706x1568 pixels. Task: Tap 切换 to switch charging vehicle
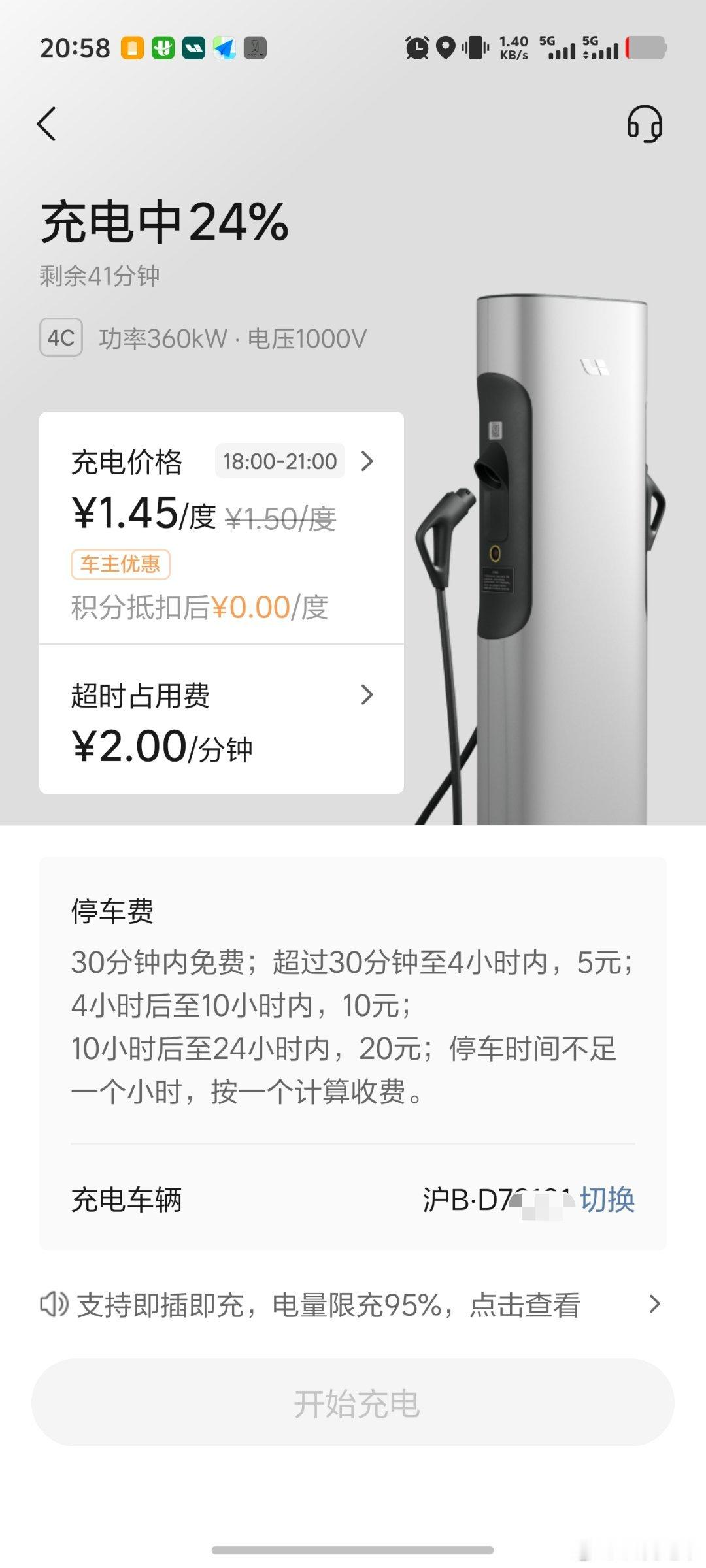tap(607, 1200)
